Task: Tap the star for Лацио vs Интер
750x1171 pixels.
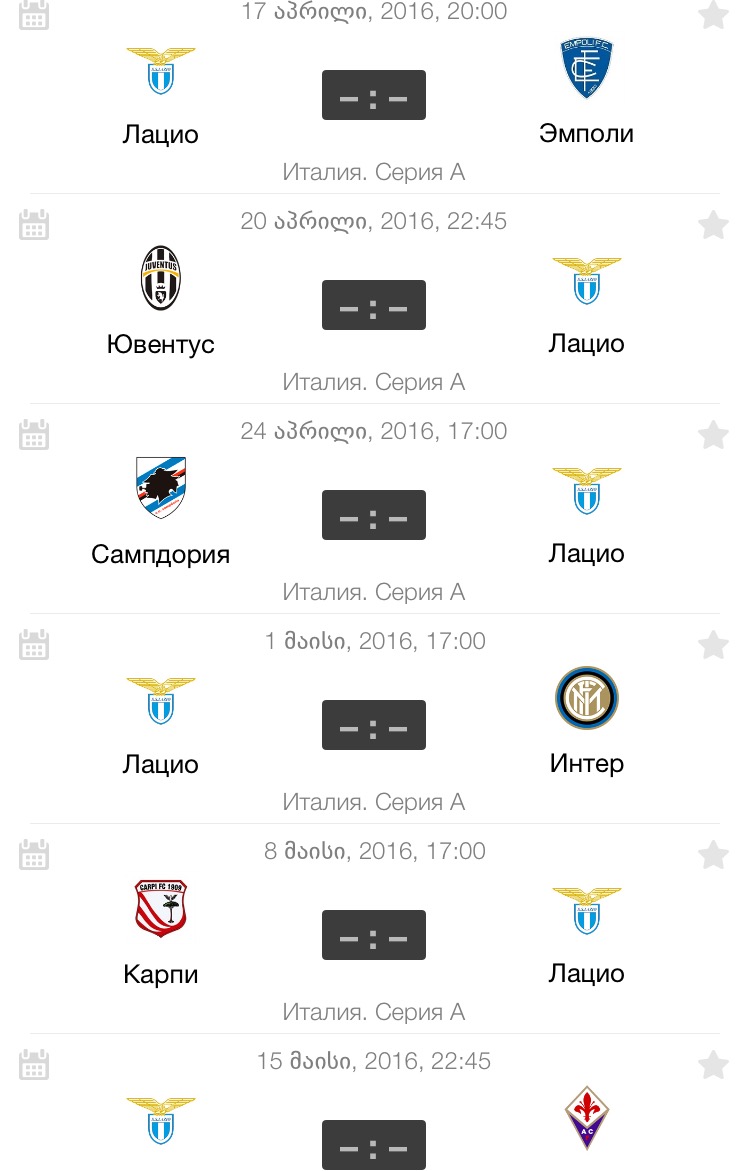Action: pos(713,644)
